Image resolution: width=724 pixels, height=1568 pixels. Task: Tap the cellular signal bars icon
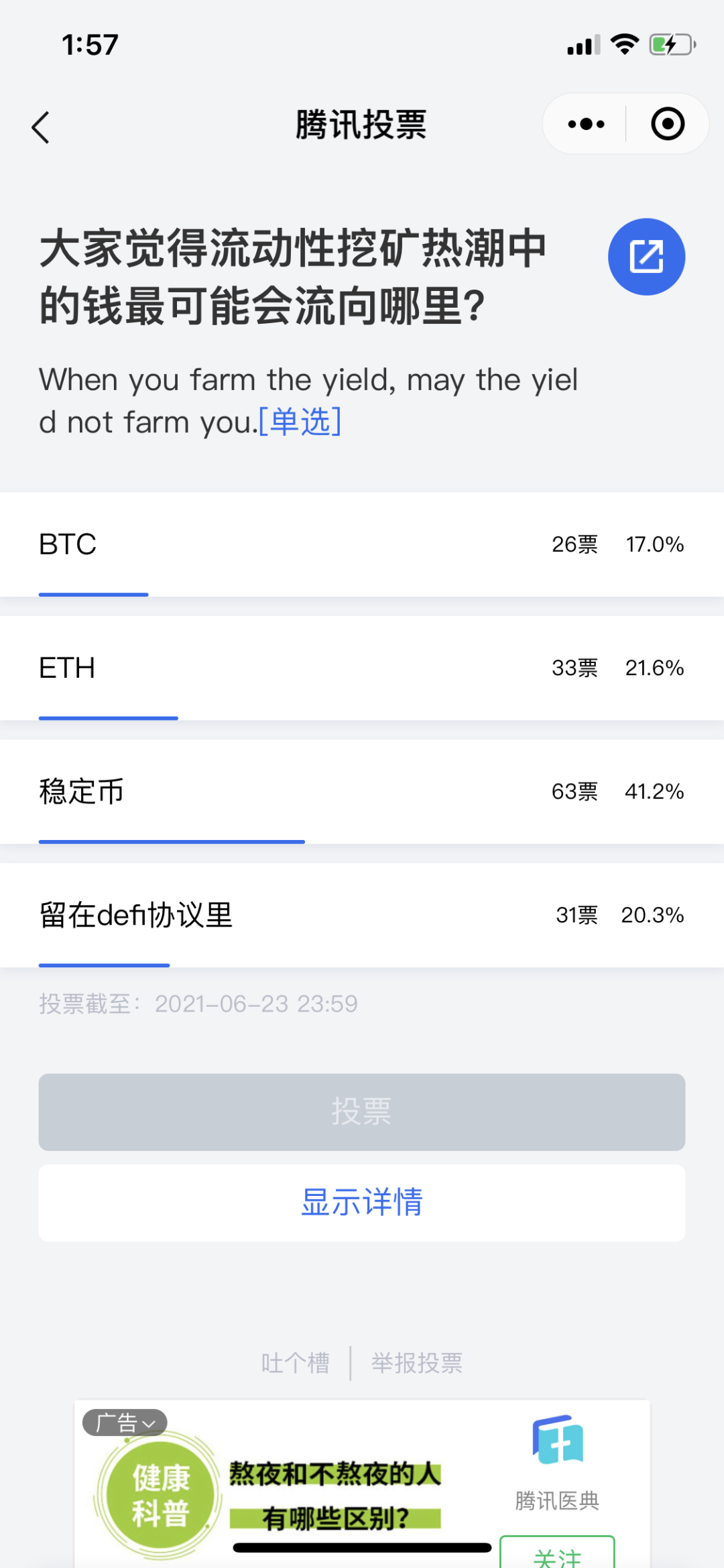[x=581, y=44]
